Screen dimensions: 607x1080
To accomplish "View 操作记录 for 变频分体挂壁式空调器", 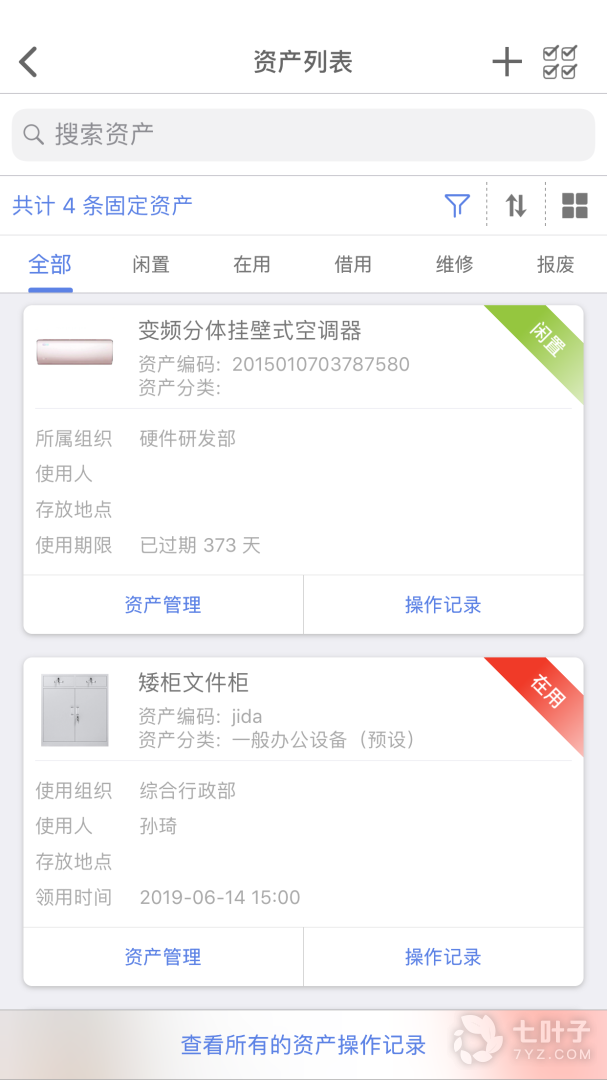I will click(443, 605).
